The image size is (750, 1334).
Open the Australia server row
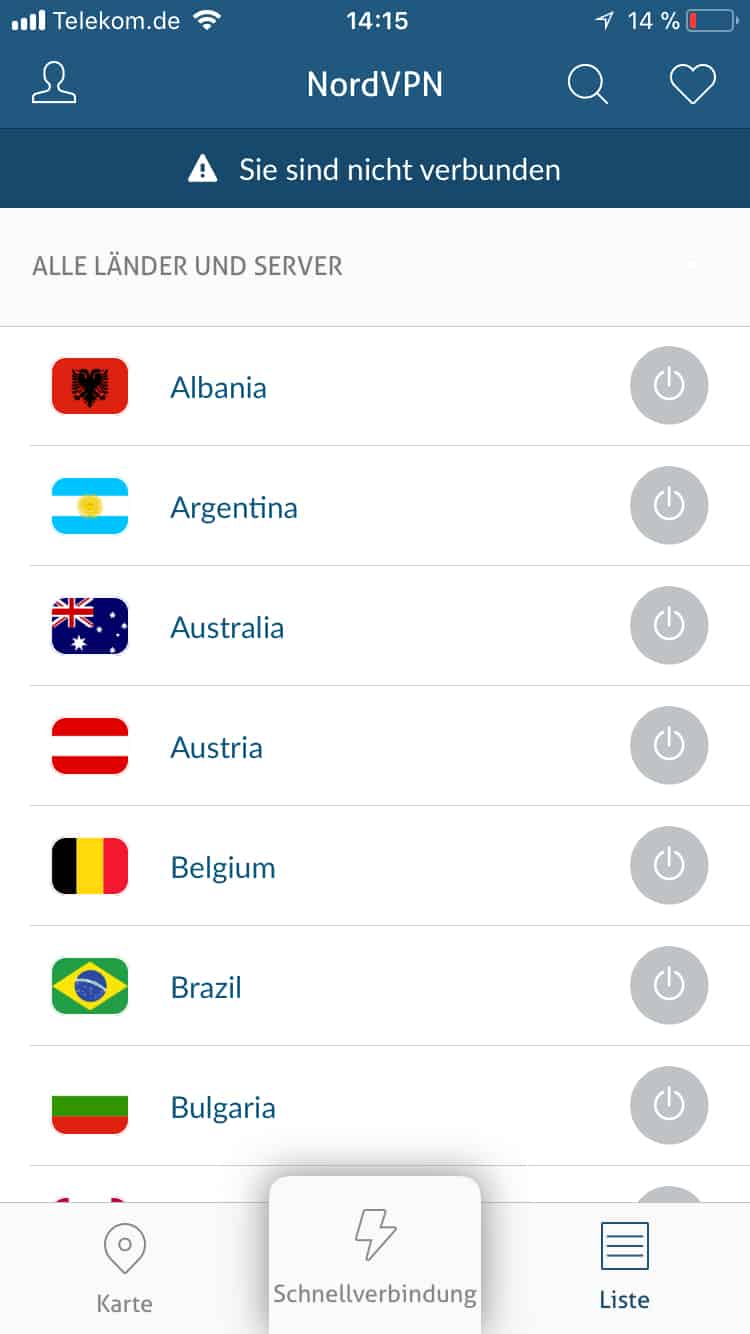click(375, 626)
